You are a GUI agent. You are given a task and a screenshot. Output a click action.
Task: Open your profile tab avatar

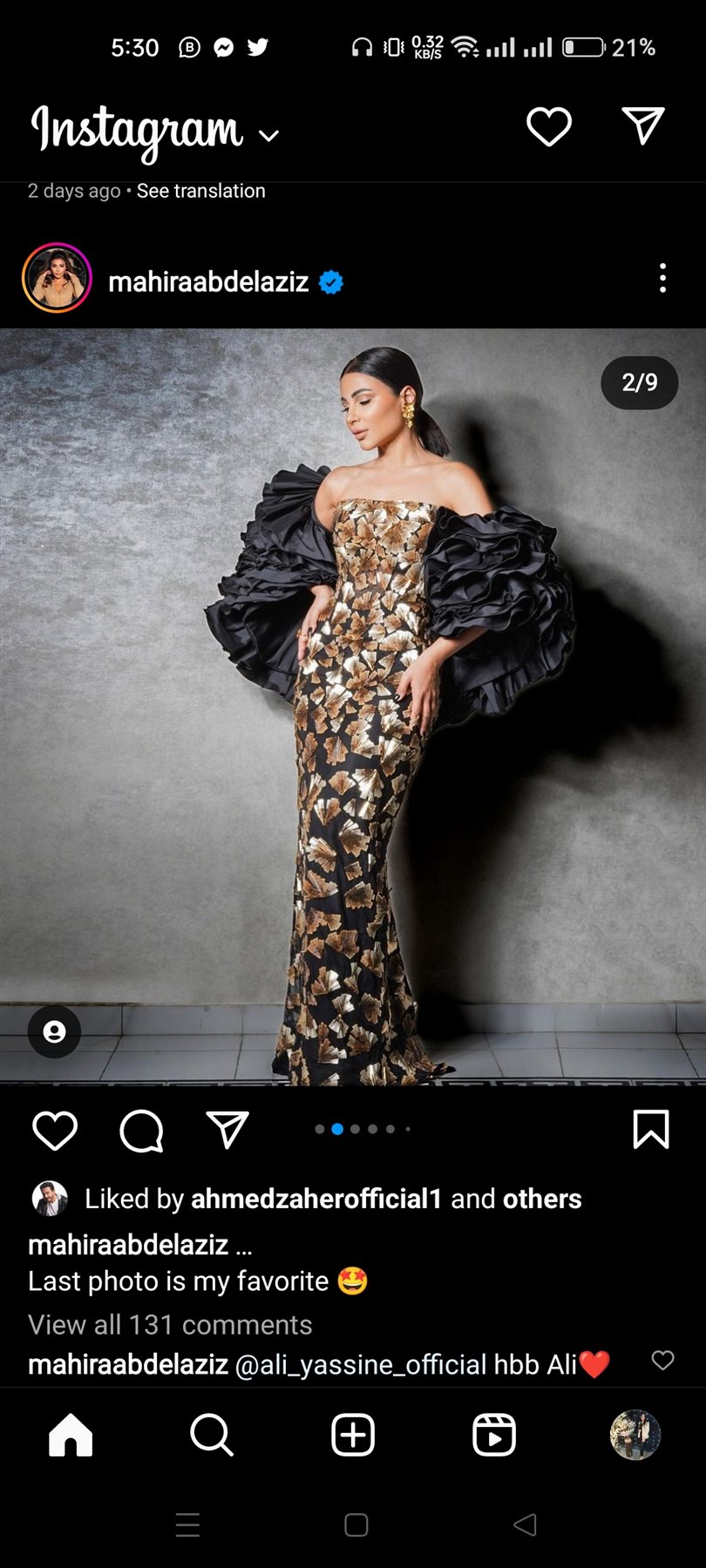(x=635, y=1435)
